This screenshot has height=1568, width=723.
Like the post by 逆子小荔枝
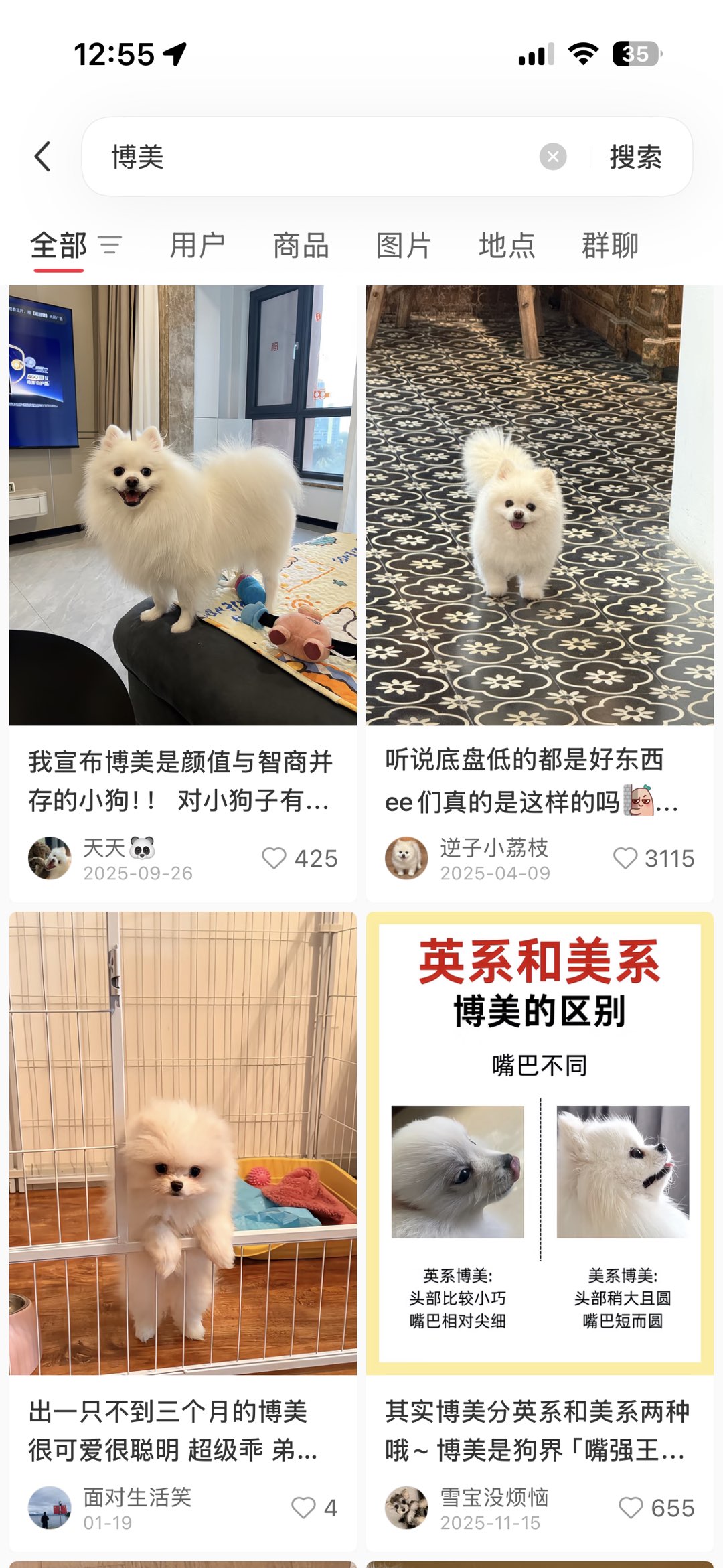pos(625,858)
